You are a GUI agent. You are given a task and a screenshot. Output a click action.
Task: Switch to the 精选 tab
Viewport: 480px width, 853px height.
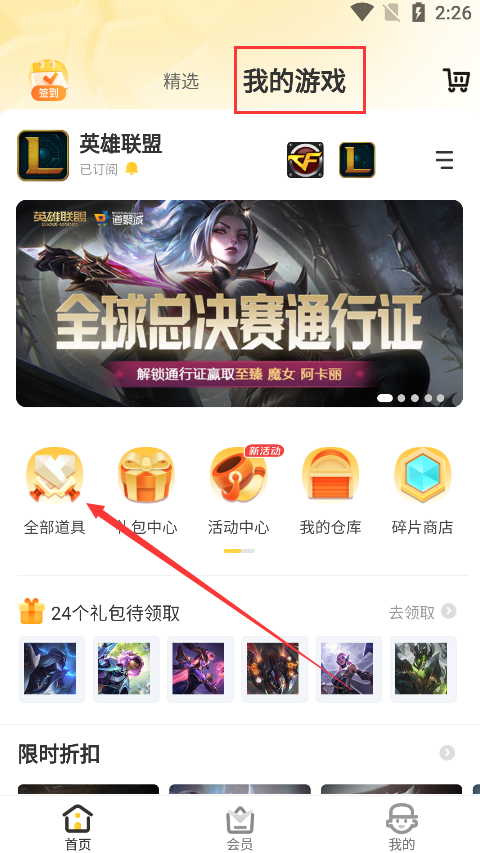(x=181, y=81)
